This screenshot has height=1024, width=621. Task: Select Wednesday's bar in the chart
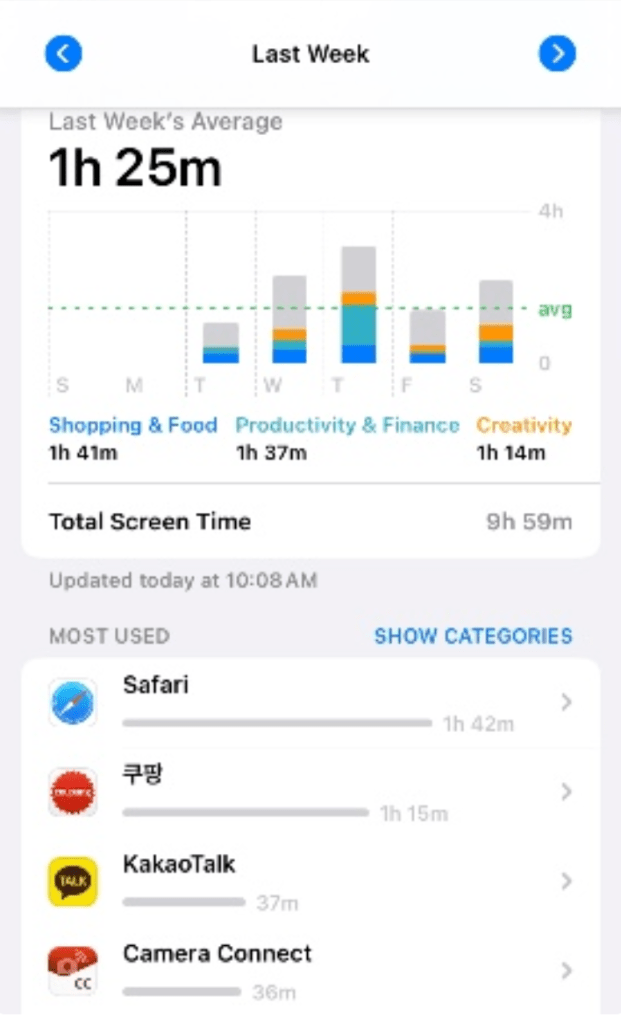[x=289, y=320]
